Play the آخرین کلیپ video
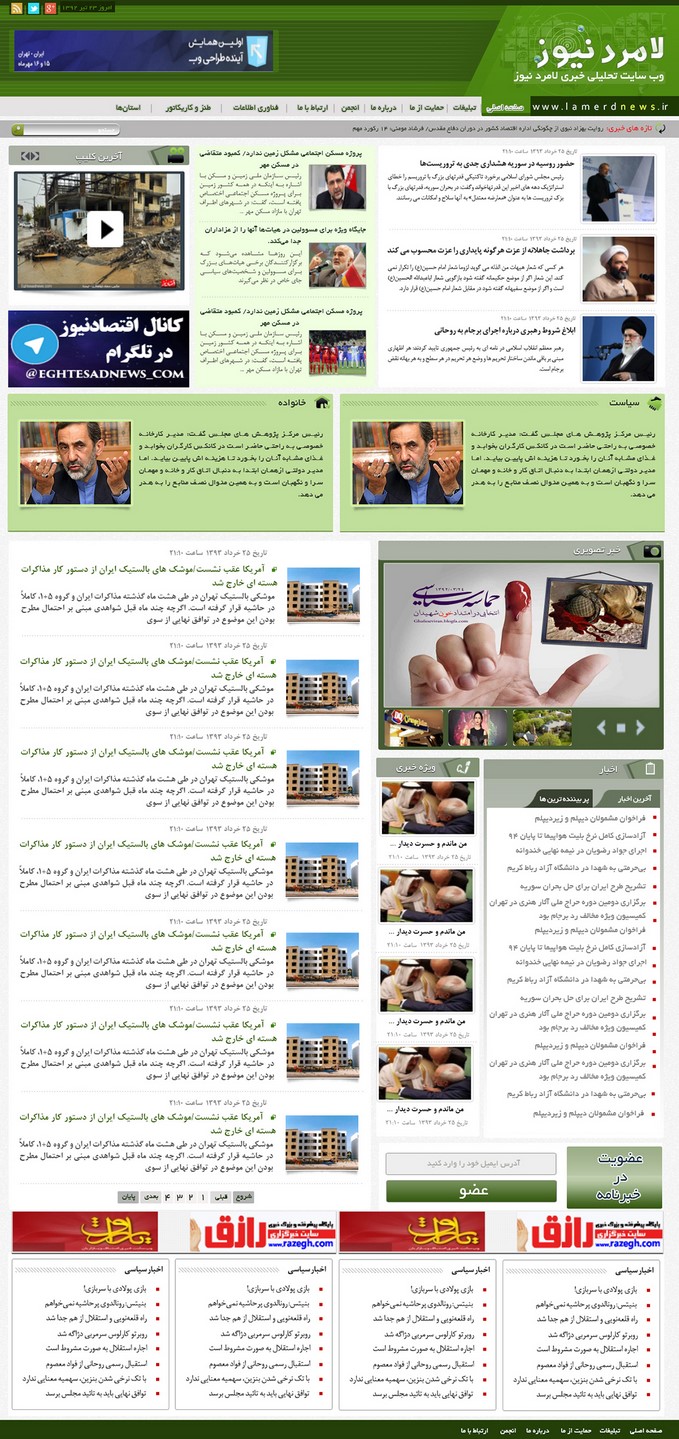This screenshot has height=1439, width=679. 104,229
